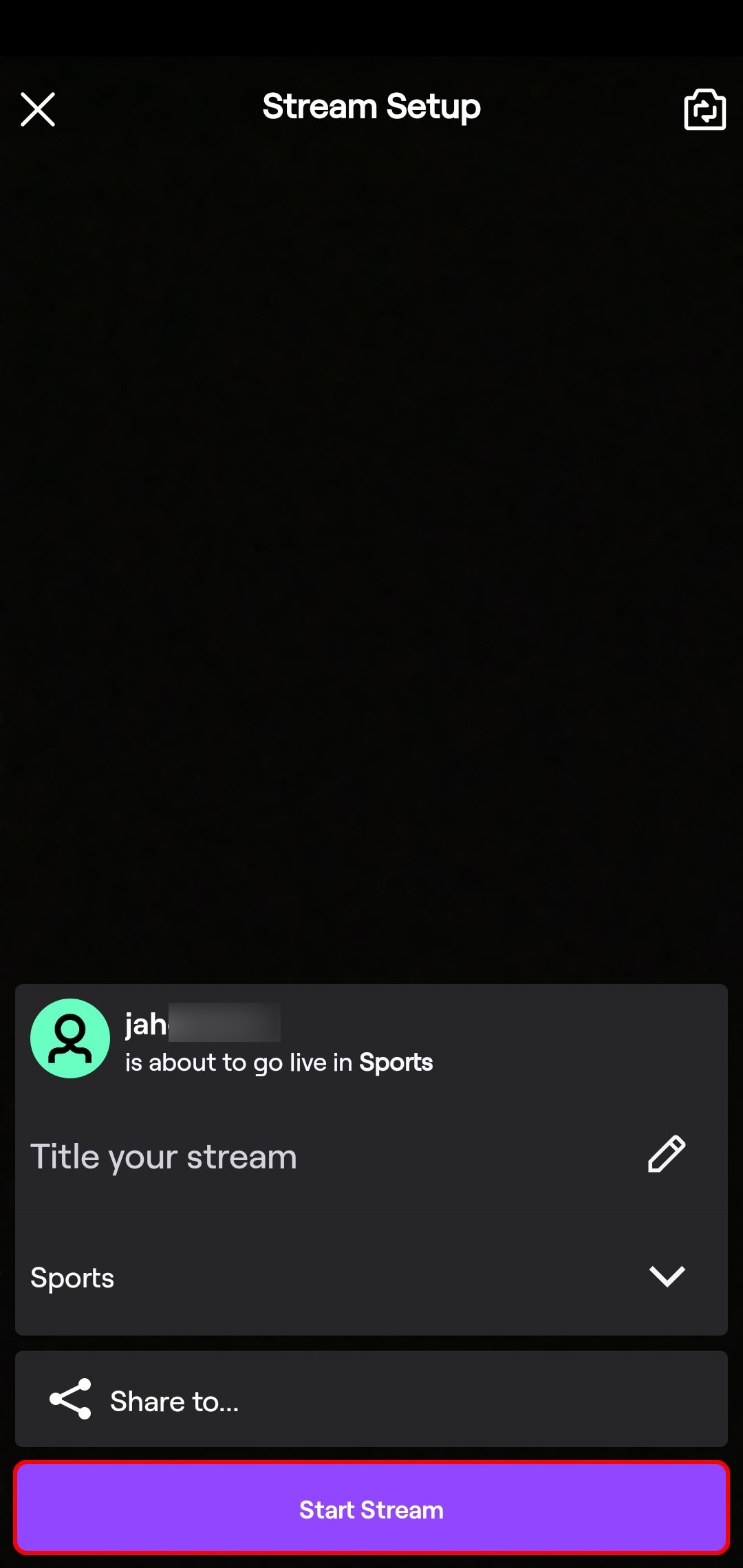Close the Stream Setup screen
This screenshot has width=743, height=1568.
coord(38,109)
